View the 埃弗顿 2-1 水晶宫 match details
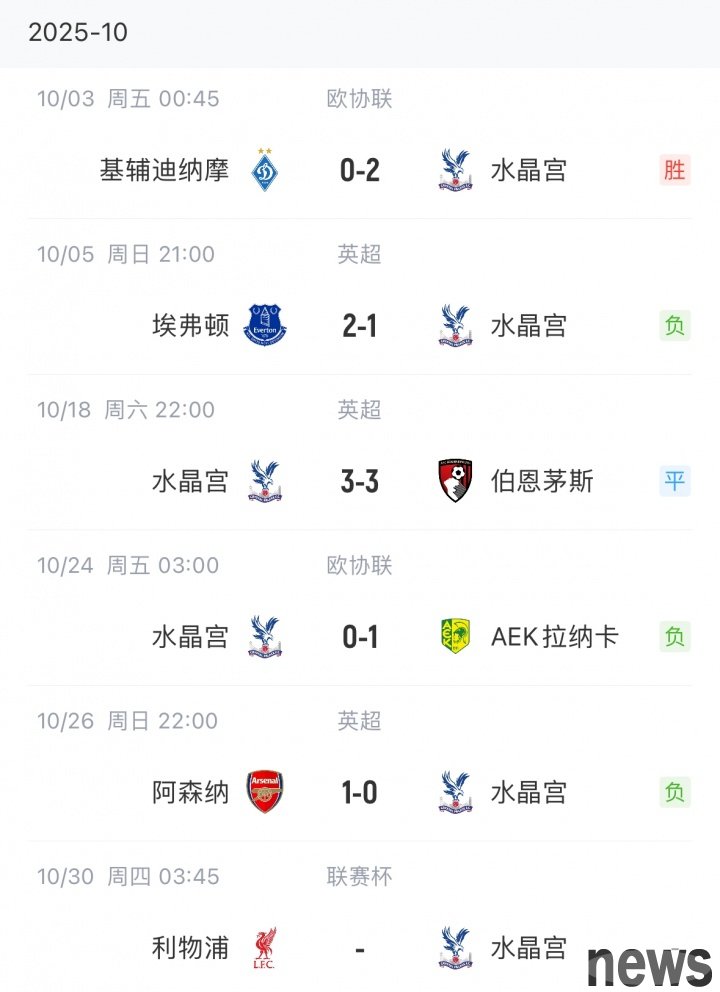Screen dimensions: 720x992 [x=359, y=326]
